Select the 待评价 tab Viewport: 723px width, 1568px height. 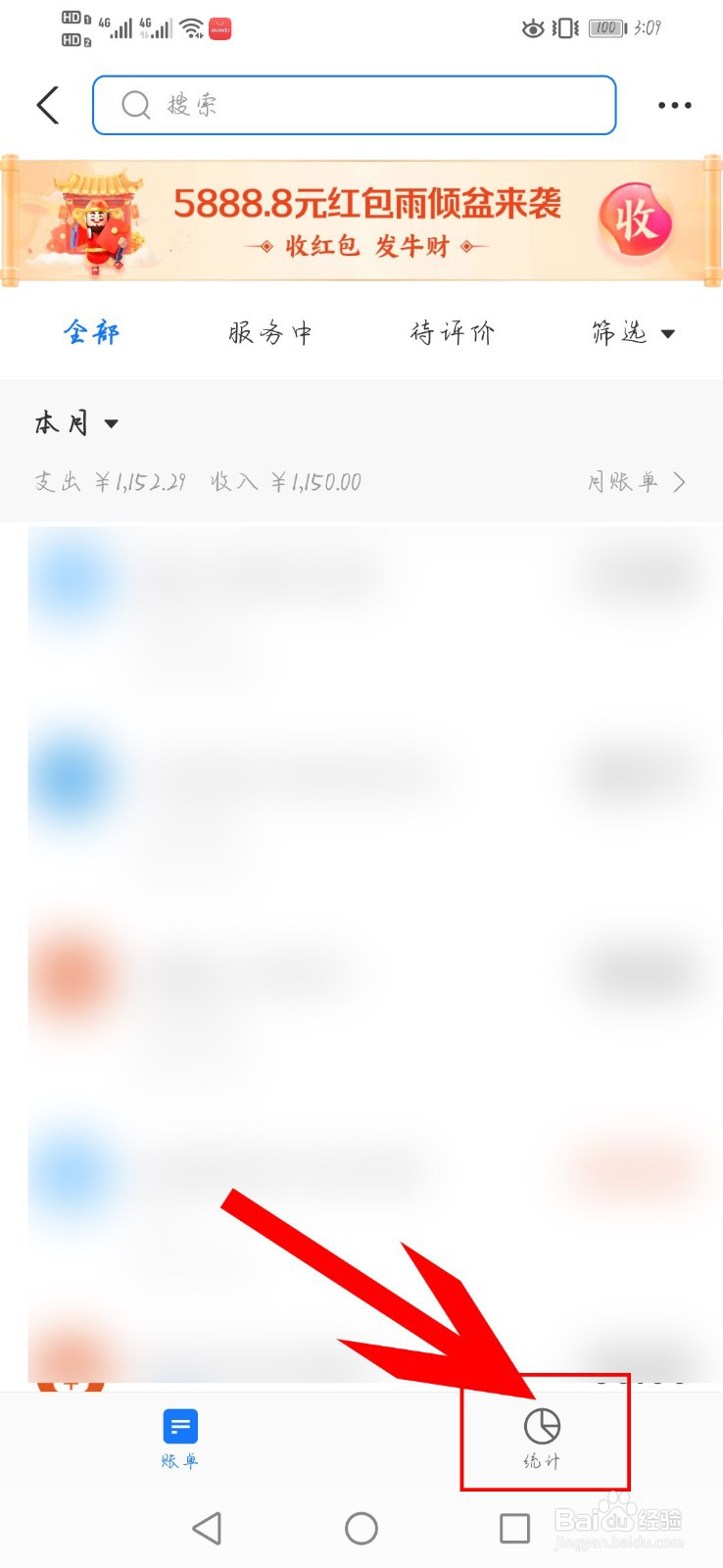tap(453, 333)
